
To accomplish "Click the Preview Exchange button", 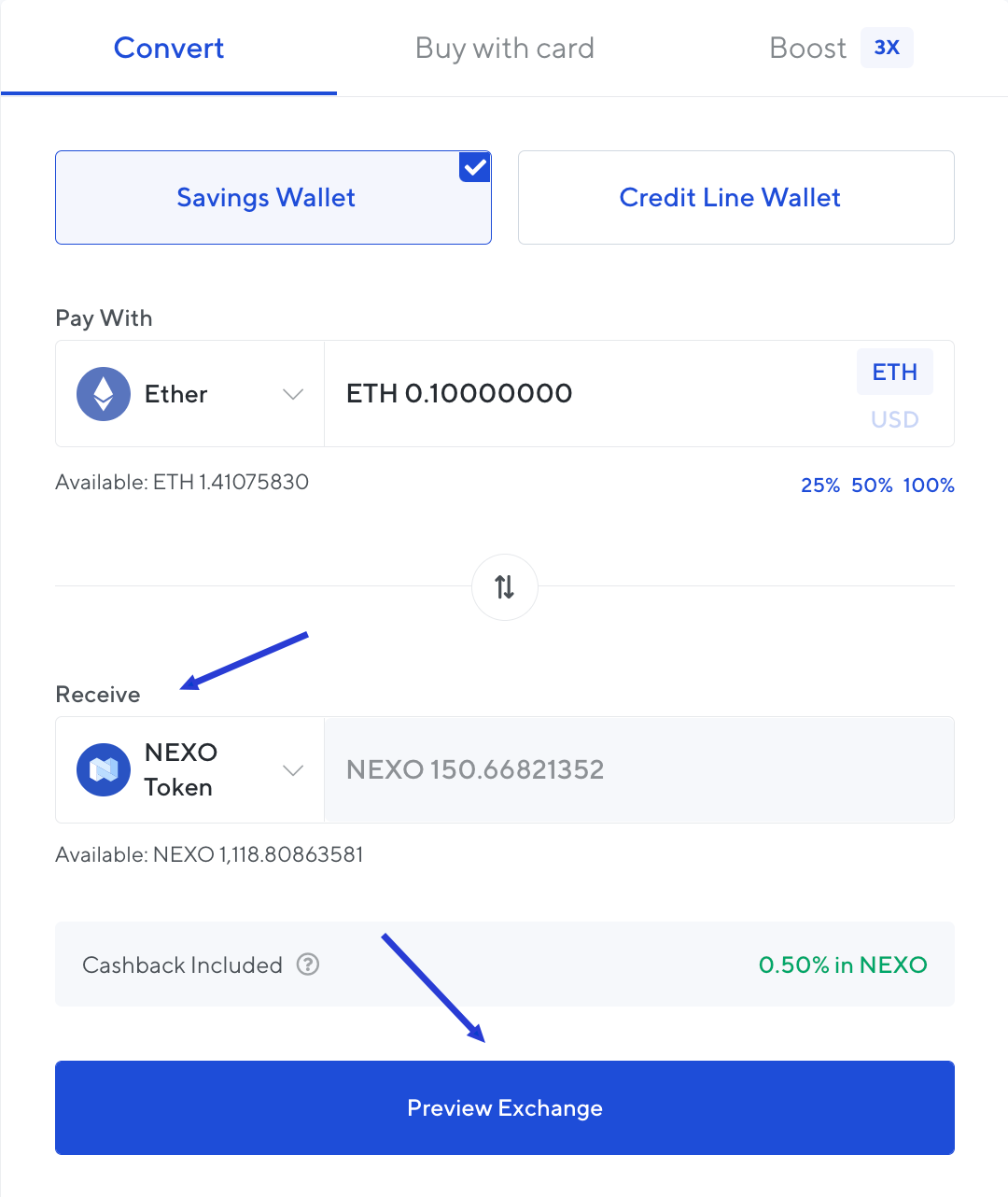I will tap(504, 1107).
